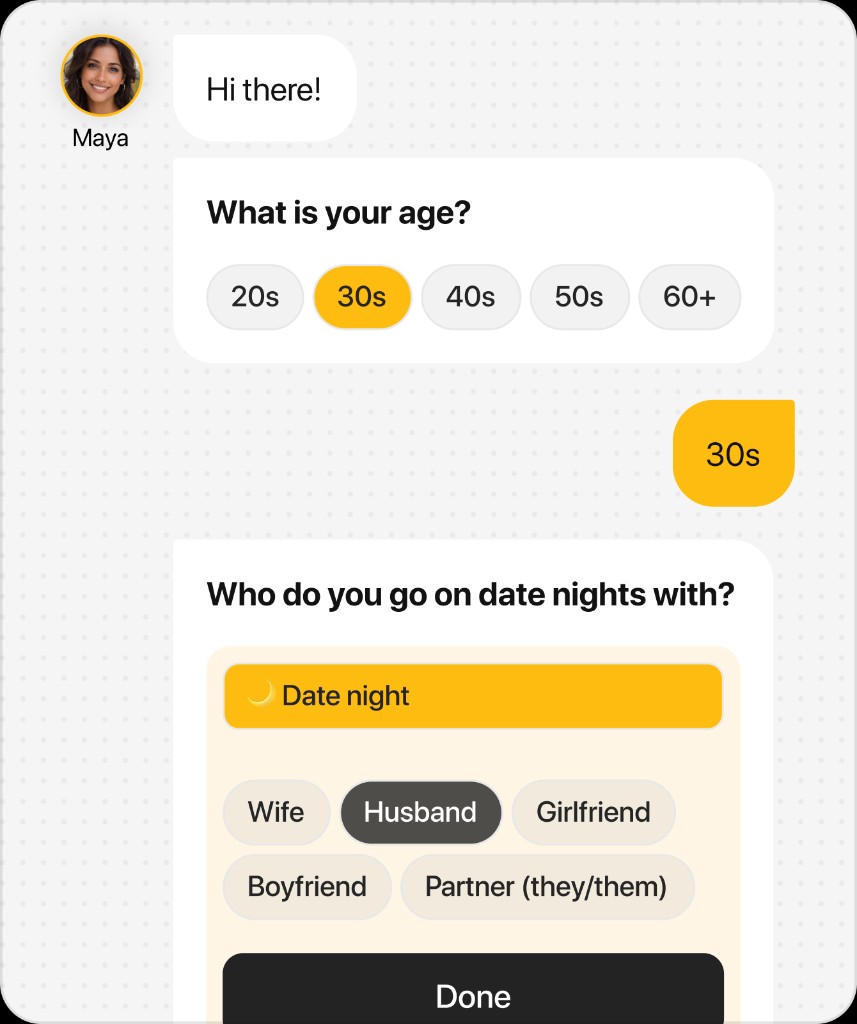
Task: Choose 40s as your age
Action: (x=471, y=297)
